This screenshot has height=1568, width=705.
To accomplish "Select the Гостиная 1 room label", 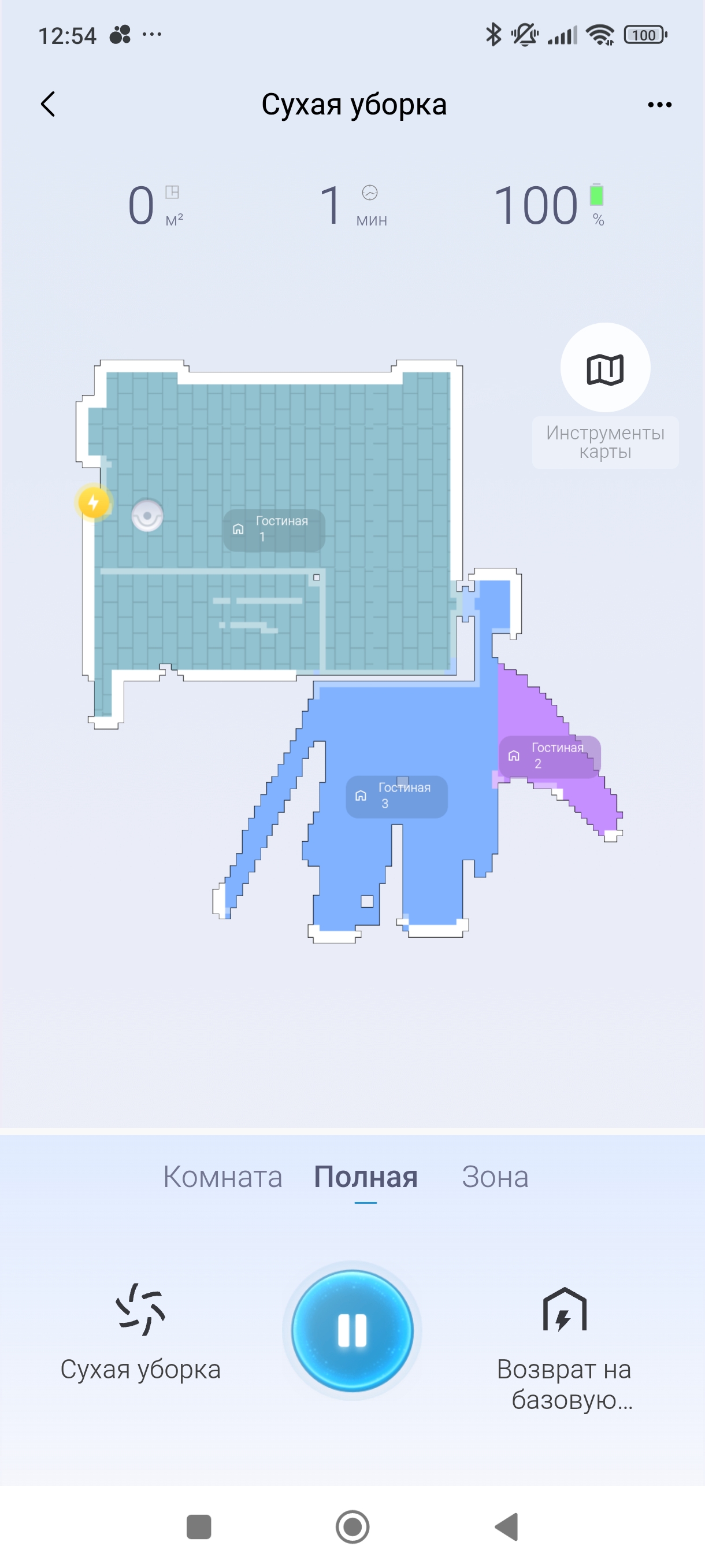I will point(274,530).
